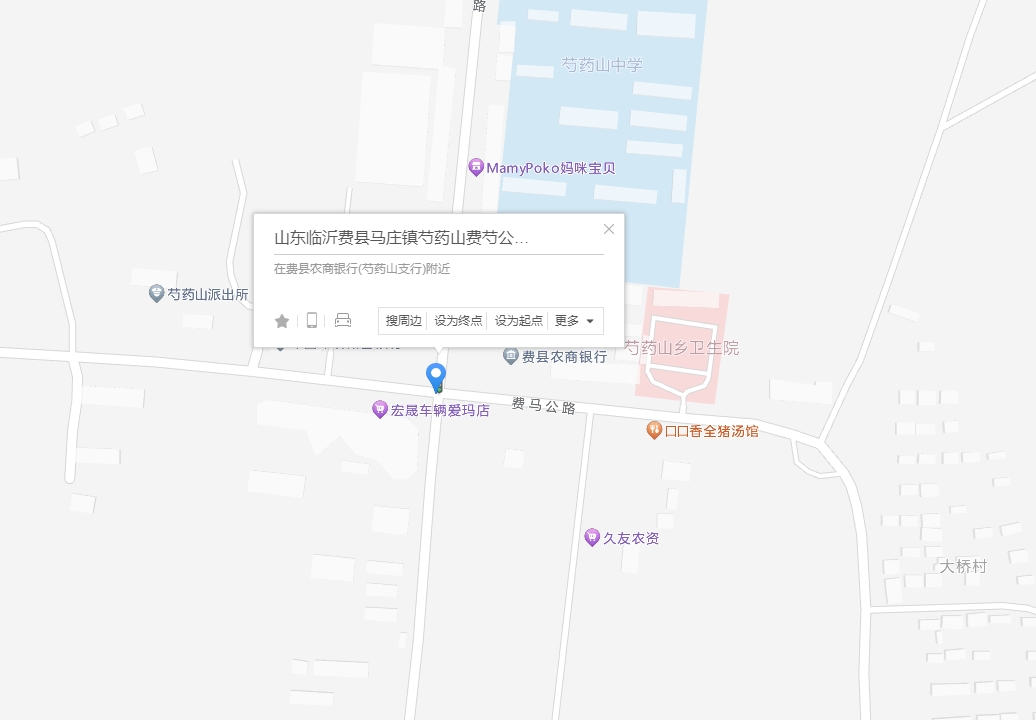The image size is (1036, 720).
Task: Save this location with the star icon
Action: [x=282, y=321]
